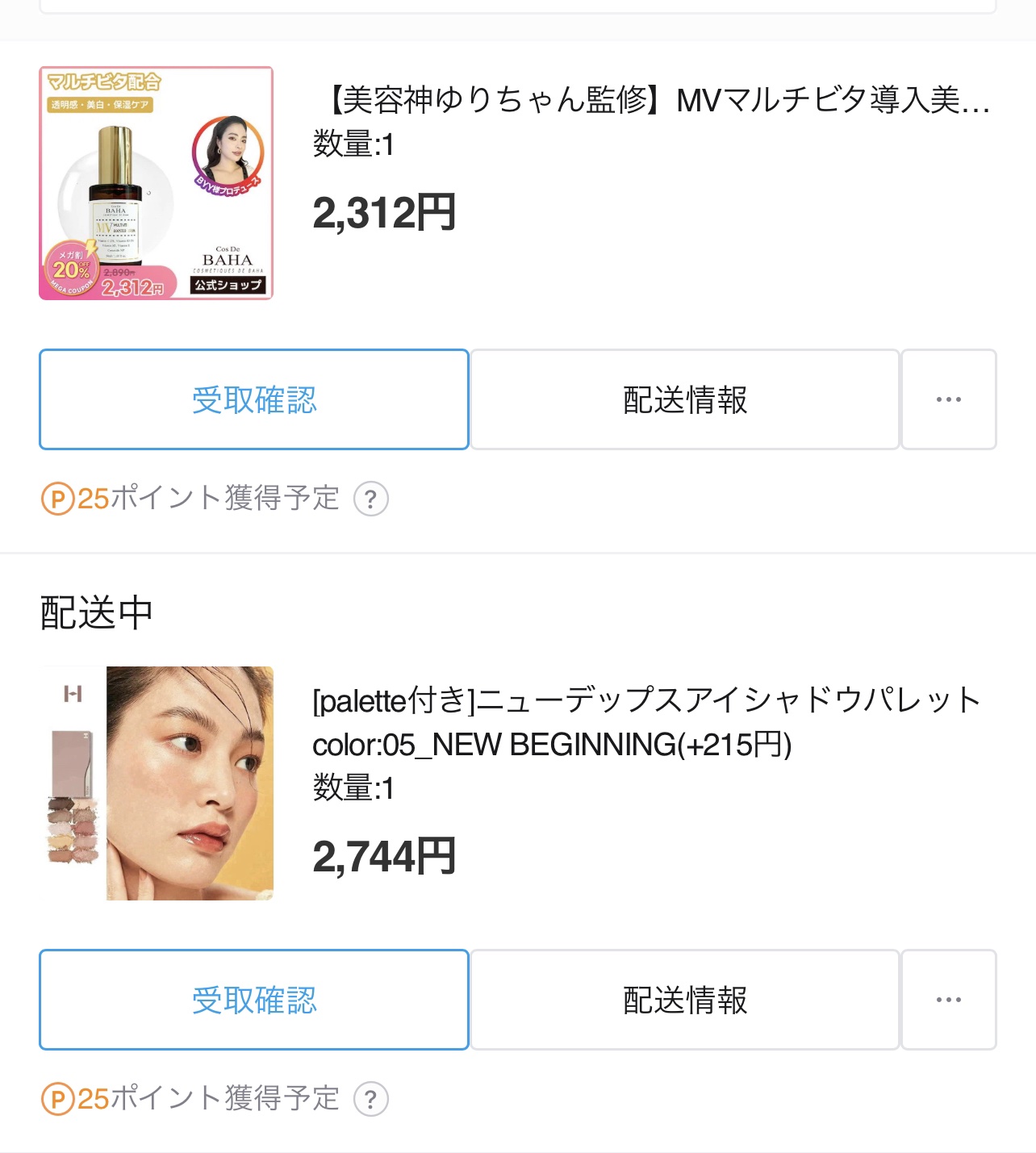Screen dimensions: 1036x1153
Task: Click the 2,312円 price of the serum order
Action: pyautogui.click(x=383, y=211)
